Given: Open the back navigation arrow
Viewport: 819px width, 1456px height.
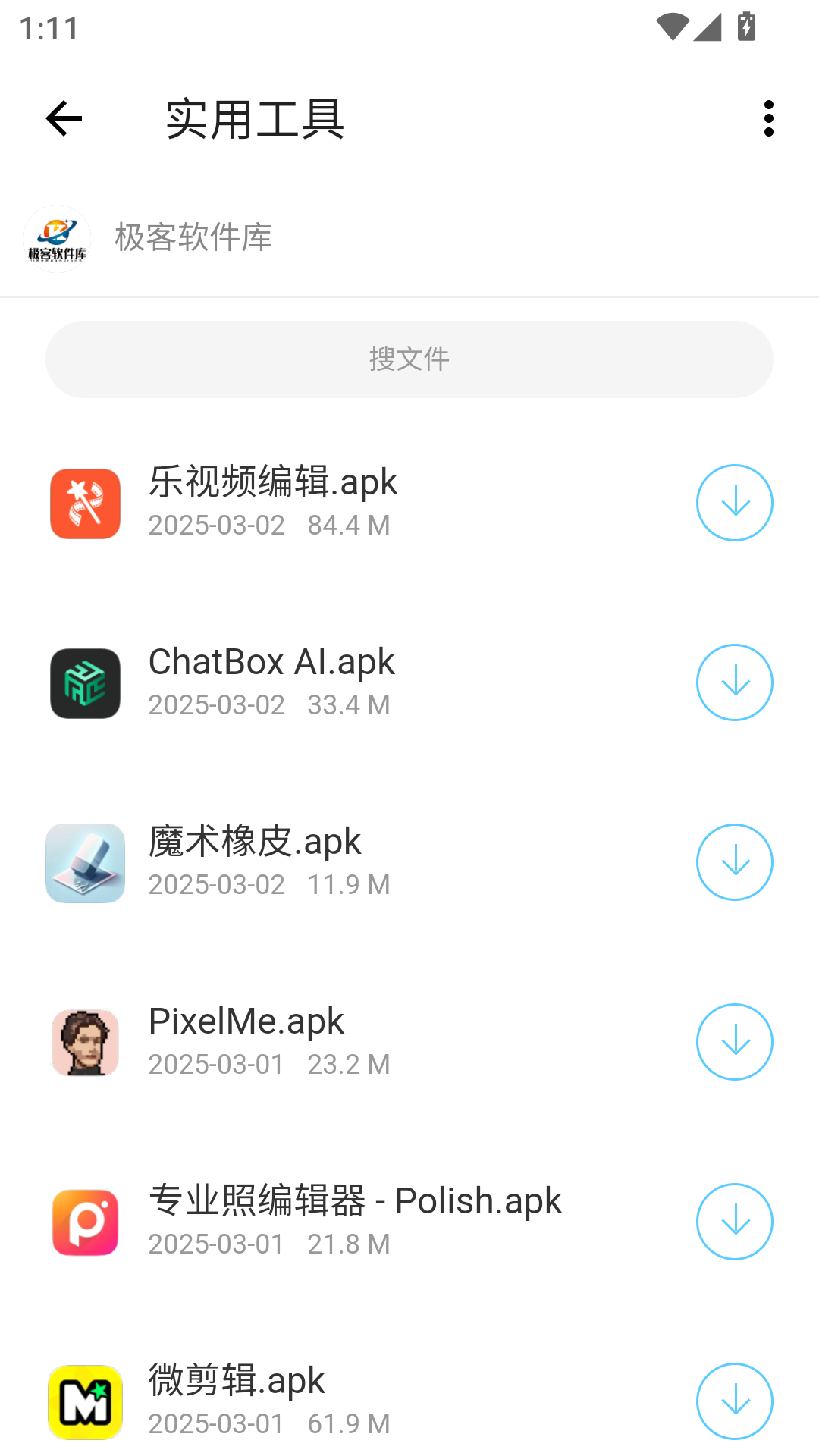Looking at the screenshot, I should [x=62, y=118].
